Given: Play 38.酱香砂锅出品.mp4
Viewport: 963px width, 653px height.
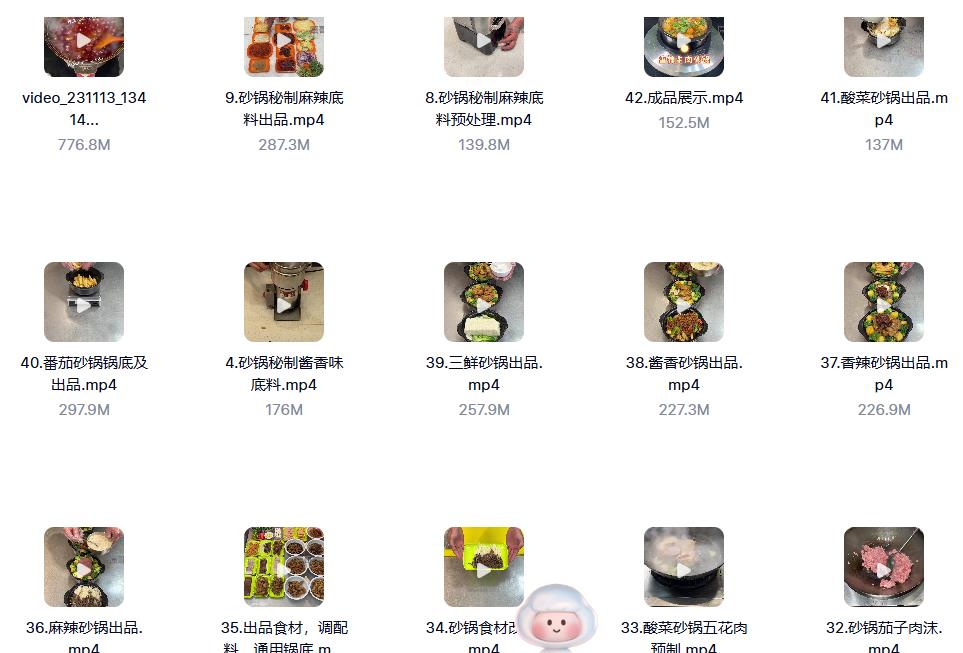Looking at the screenshot, I should coord(684,302).
